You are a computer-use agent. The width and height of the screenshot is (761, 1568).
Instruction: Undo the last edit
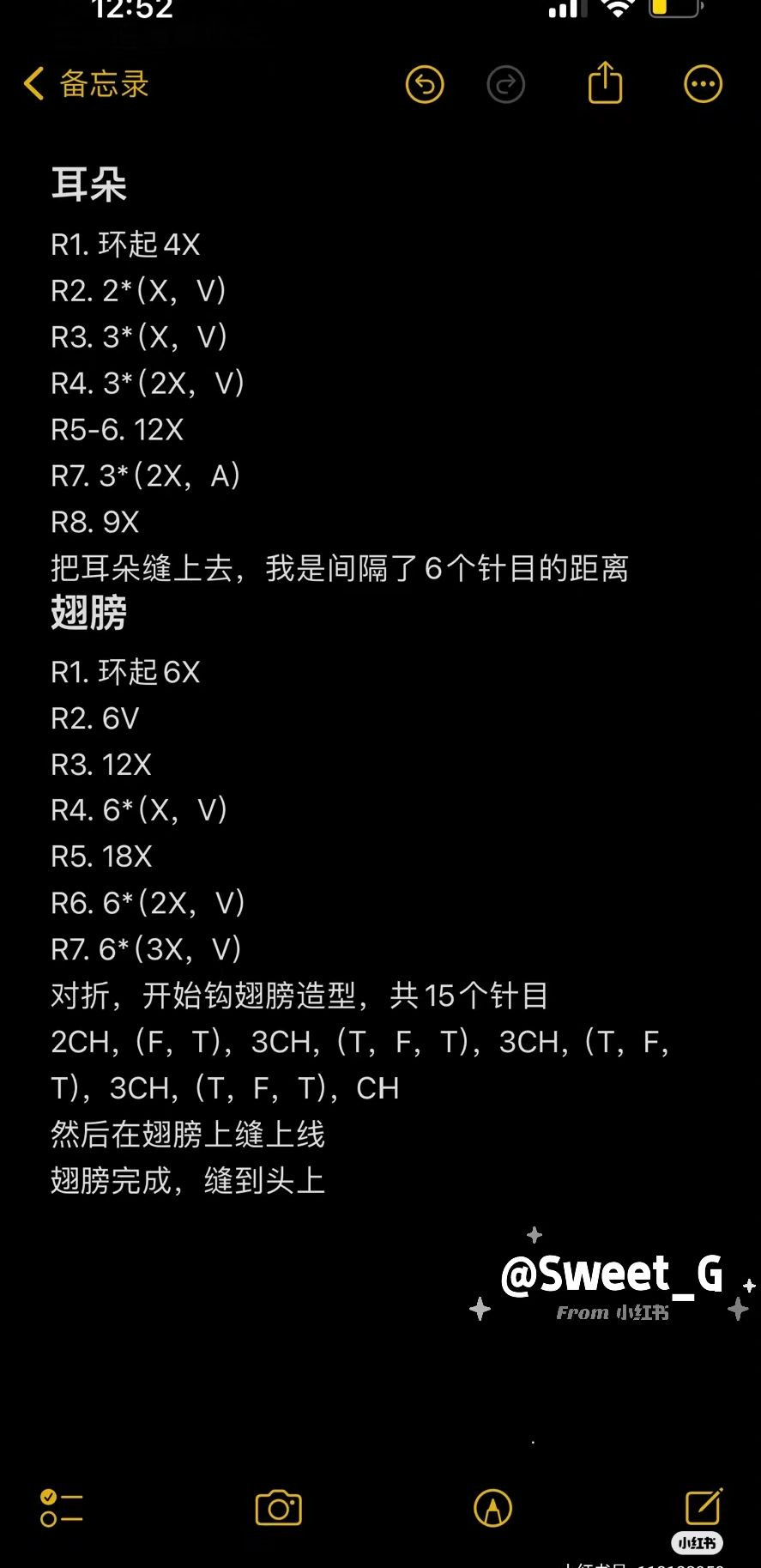(425, 84)
